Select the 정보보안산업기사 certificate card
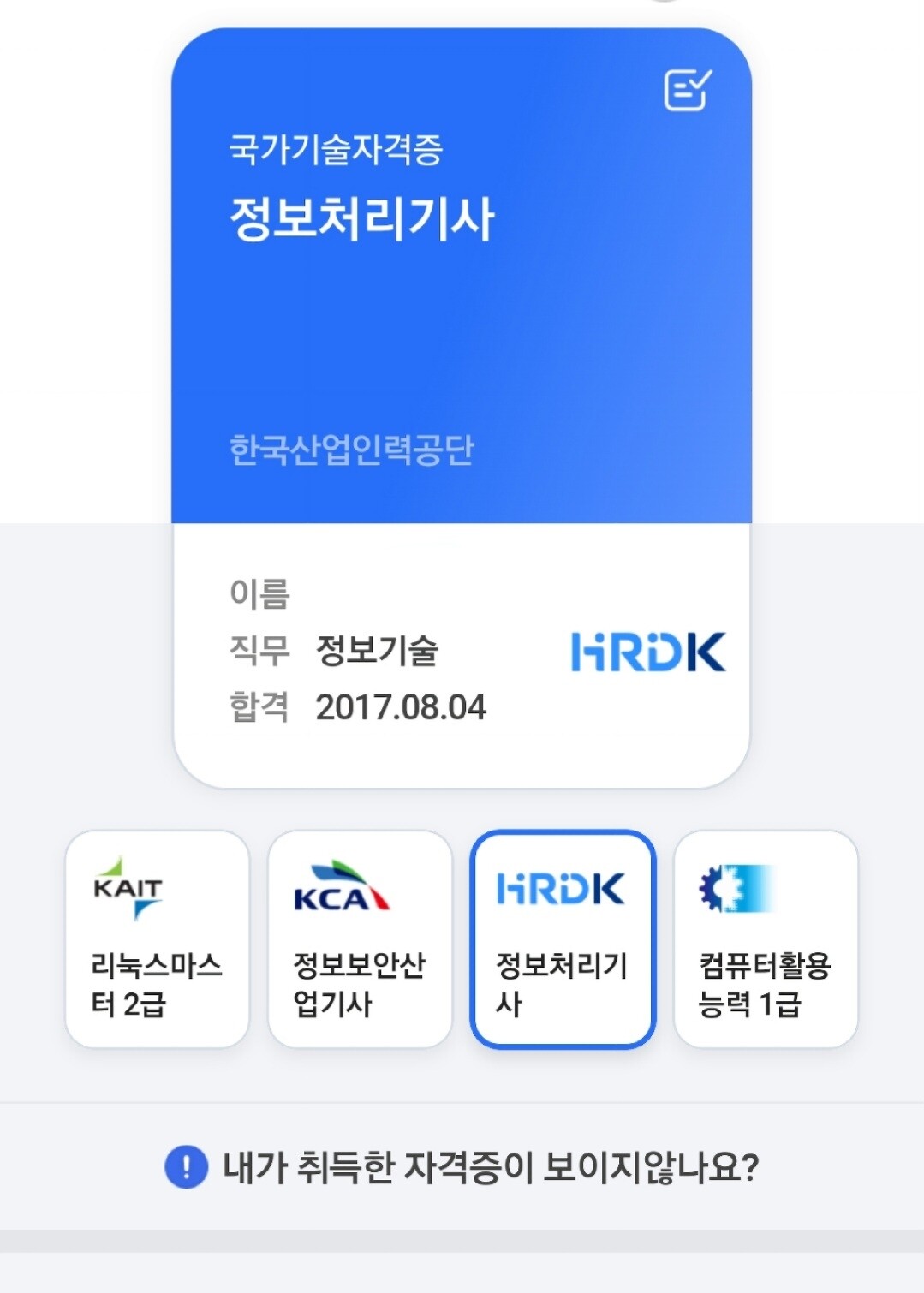The height and width of the screenshot is (1293, 924). click(359, 942)
